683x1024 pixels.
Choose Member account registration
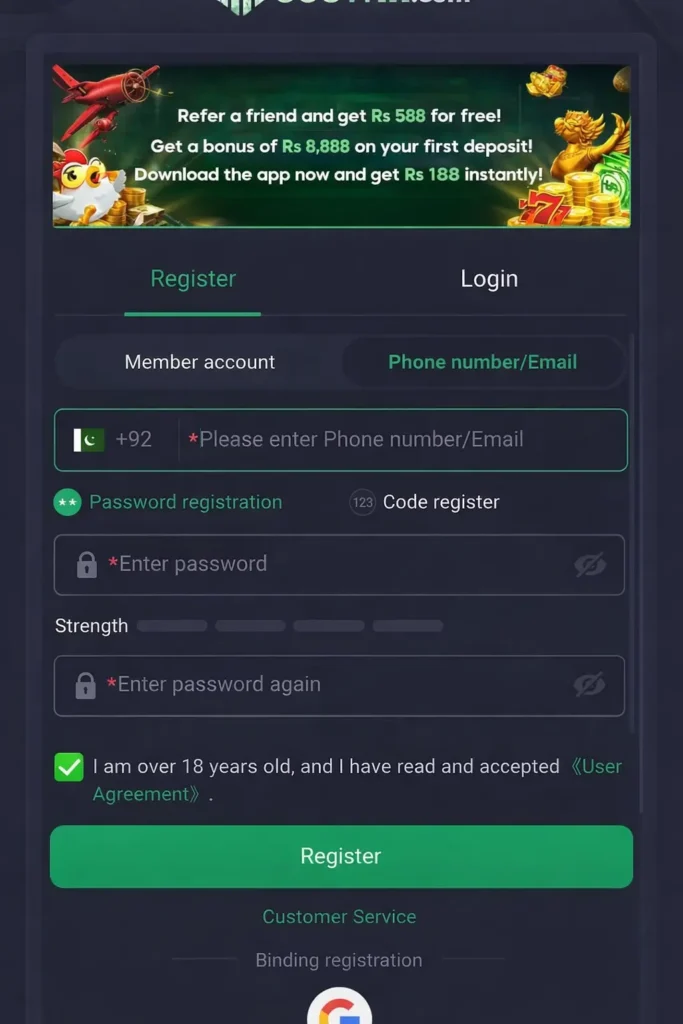pos(199,362)
